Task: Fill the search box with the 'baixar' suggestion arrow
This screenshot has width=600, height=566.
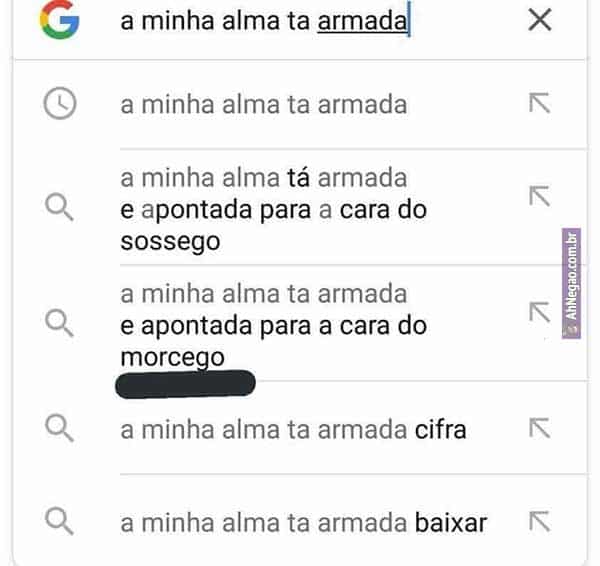Action: (x=540, y=520)
